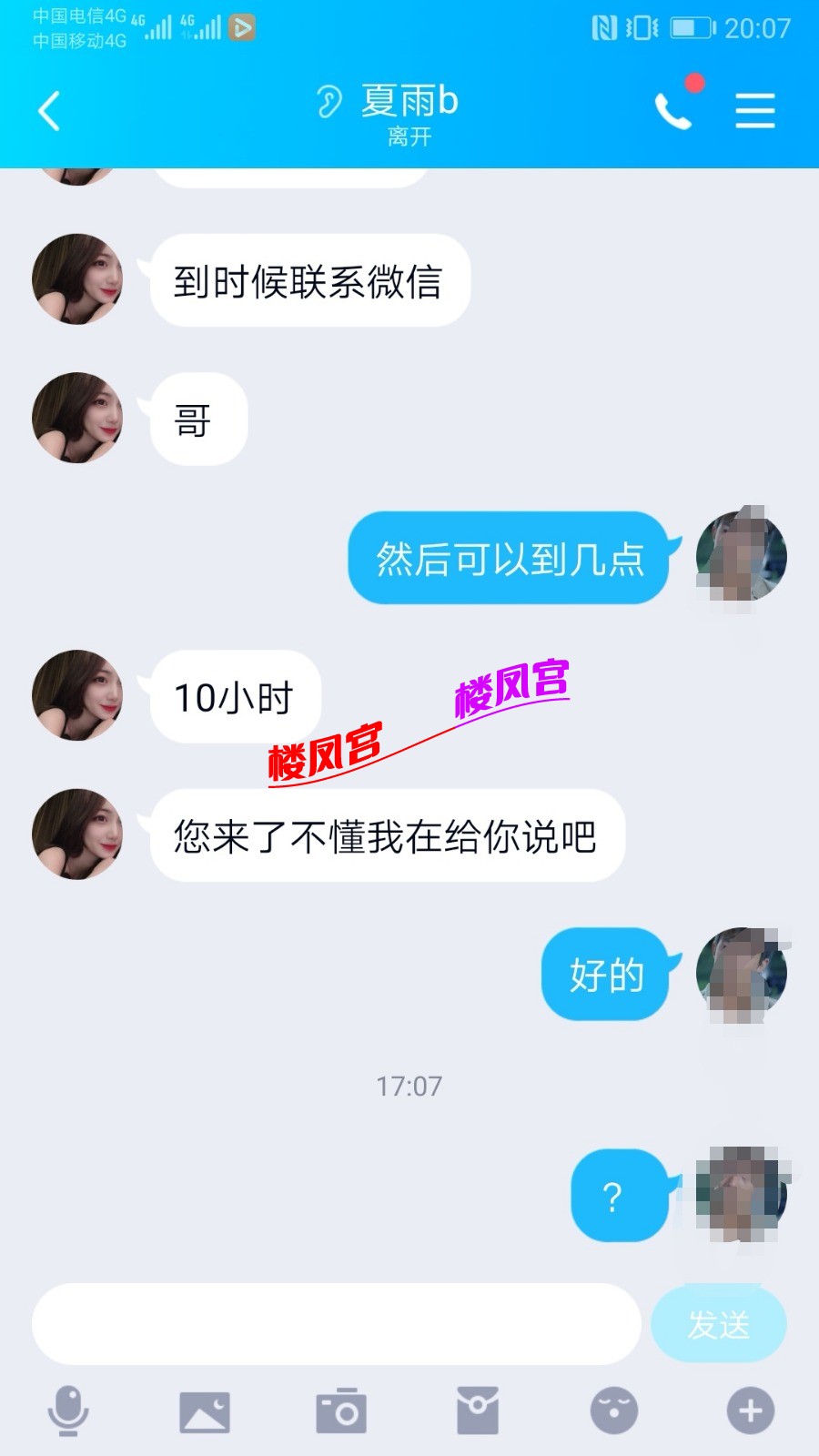
Task: Tap the 发送 send button
Action: 718,1324
